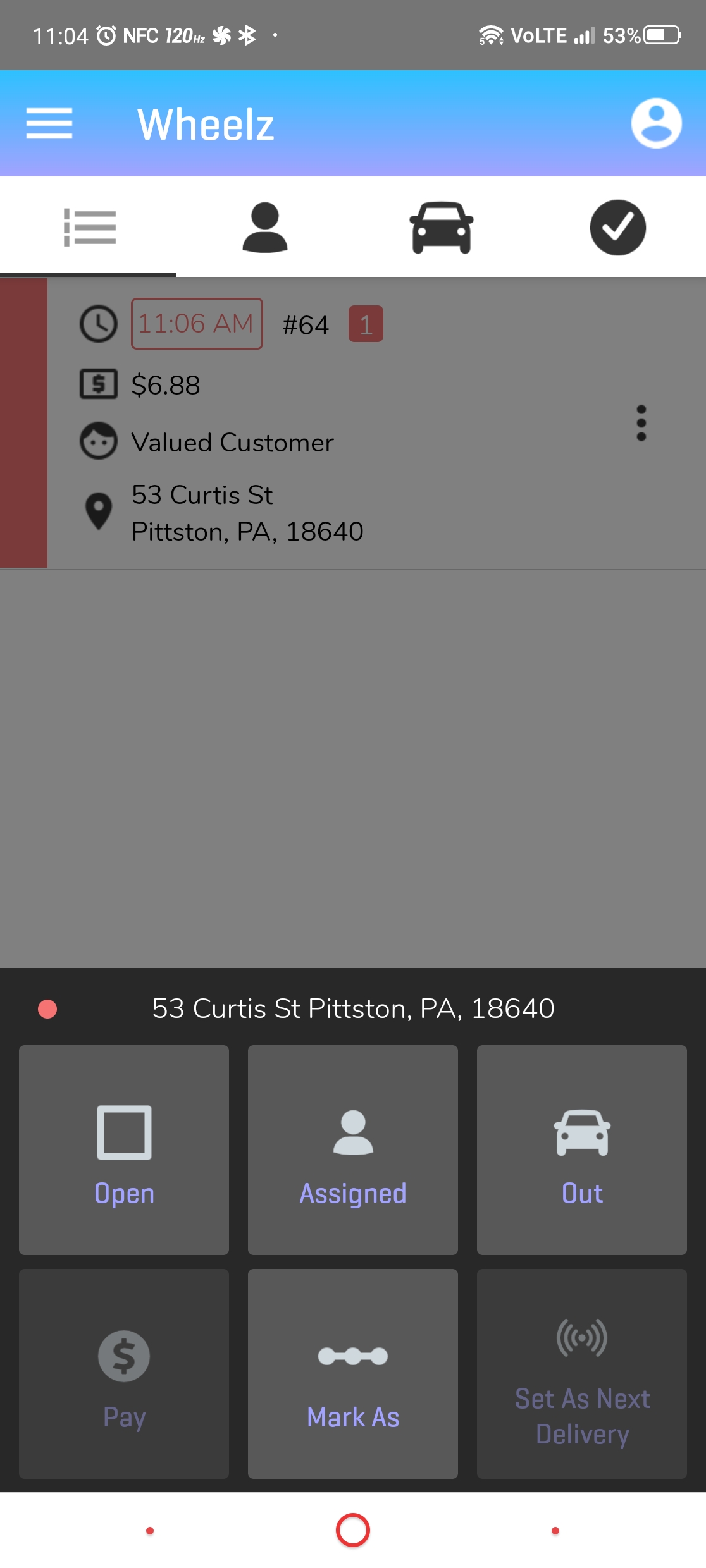The width and height of the screenshot is (706, 1568).
Task: Set order status to Open
Action: click(x=124, y=1149)
